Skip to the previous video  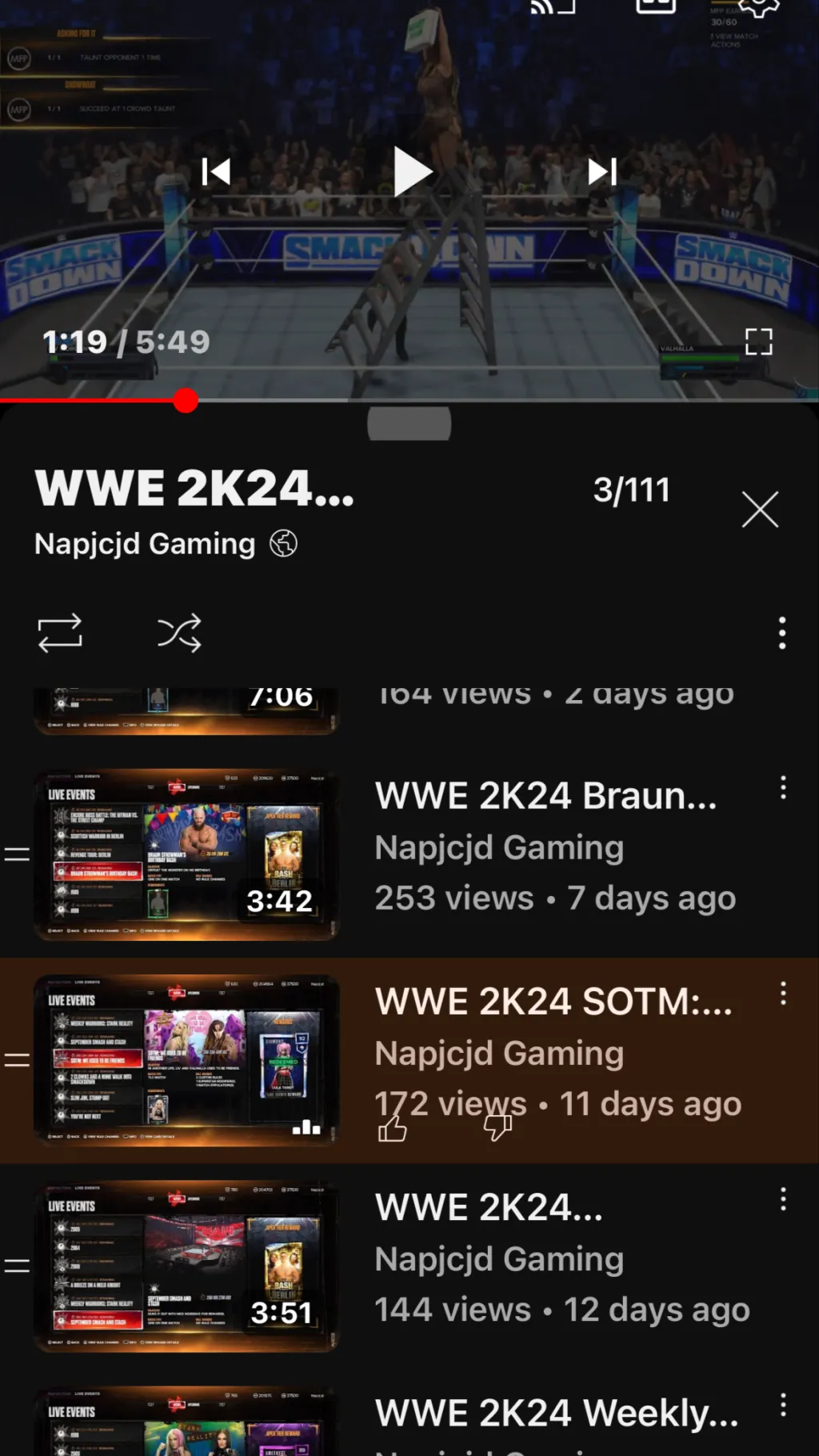click(217, 171)
